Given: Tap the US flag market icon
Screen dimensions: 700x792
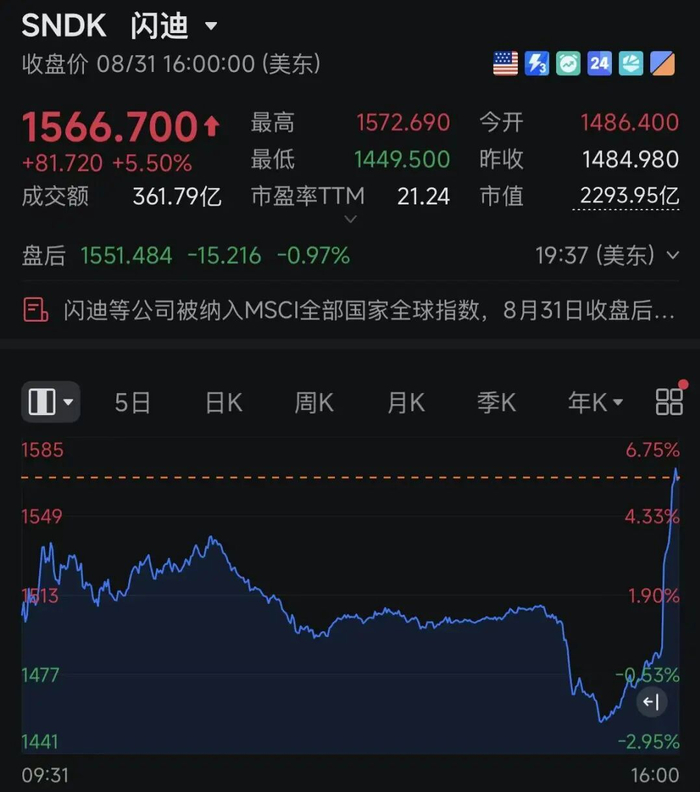Looking at the screenshot, I should 505,64.
